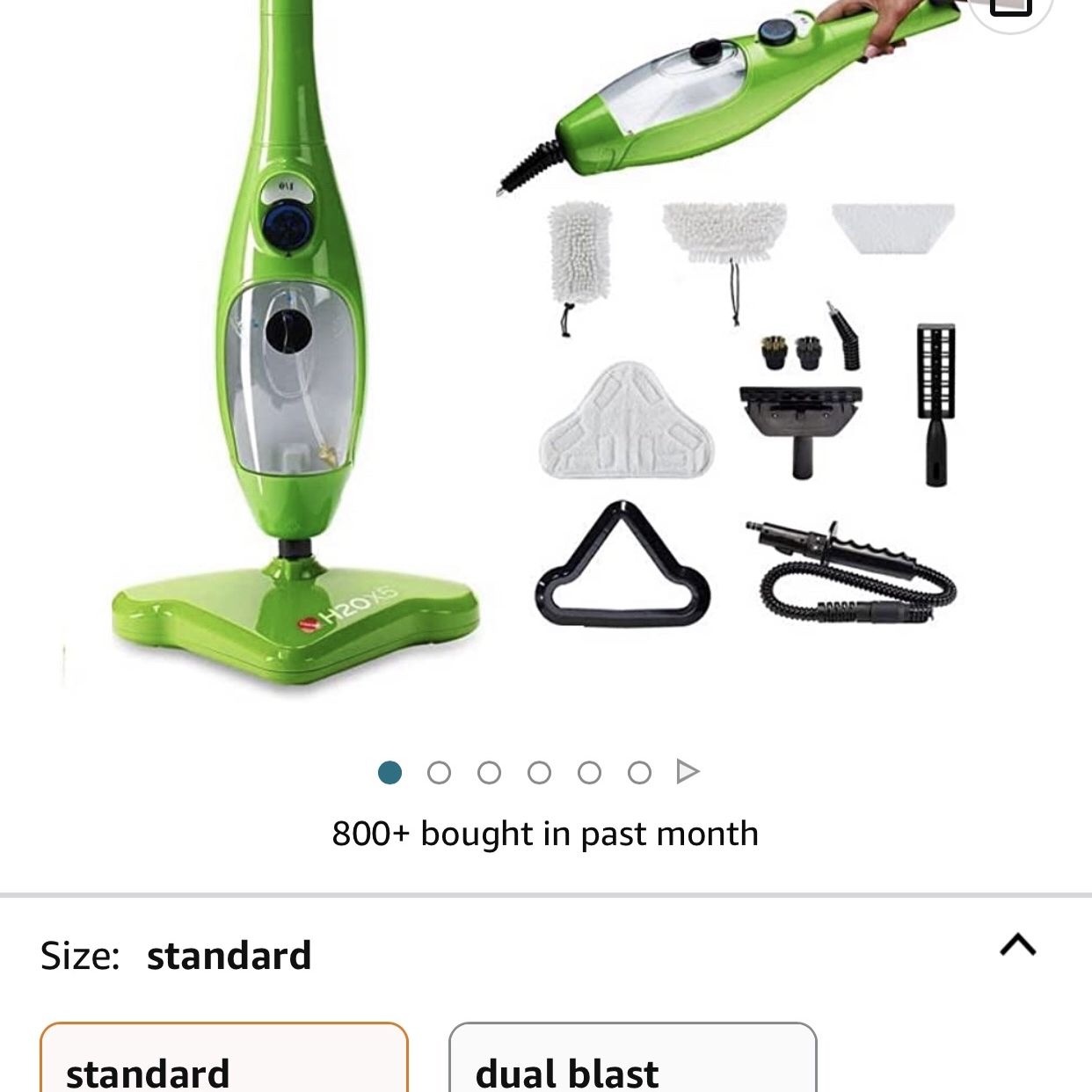Jump to the second image dot
The image size is (1092, 1092).
pos(439,773)
